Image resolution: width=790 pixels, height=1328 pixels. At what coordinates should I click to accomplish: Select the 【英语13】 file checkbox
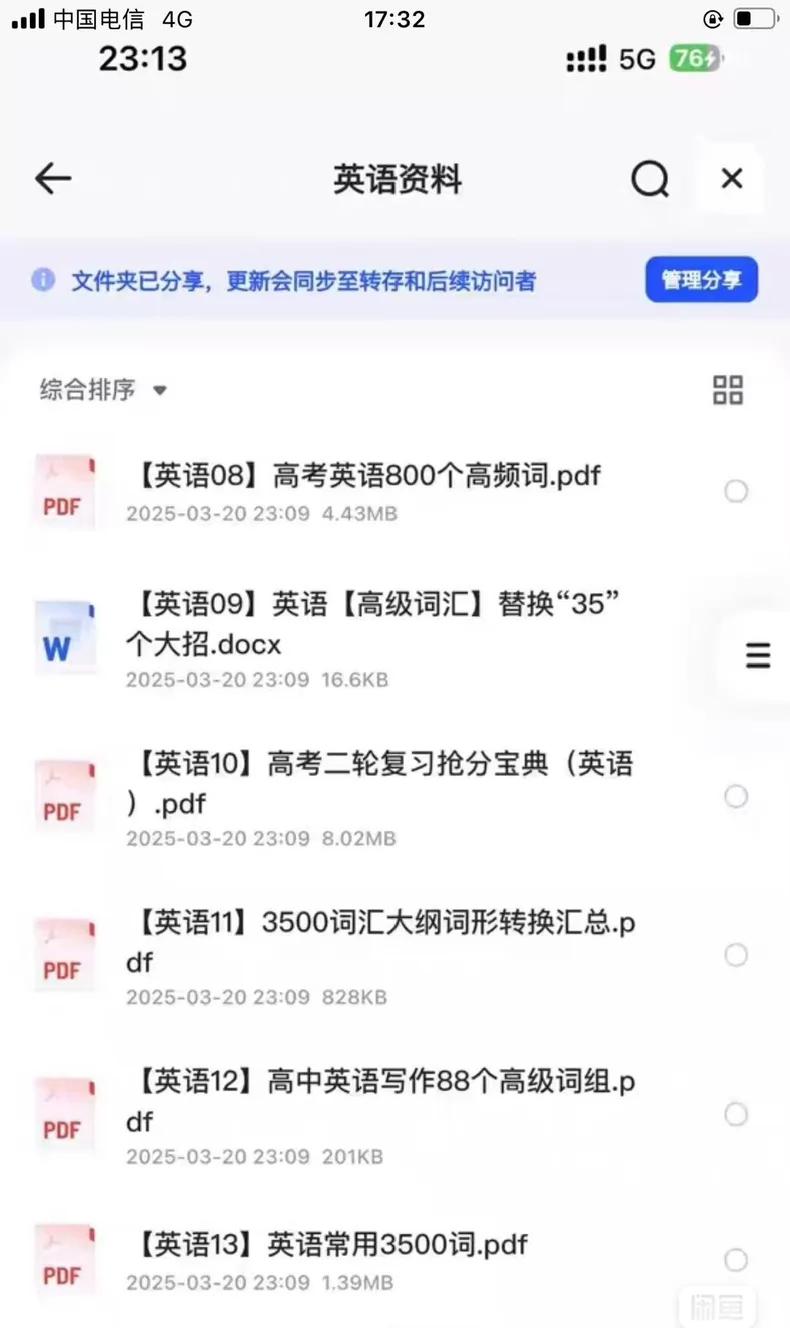coord(736,1260)
